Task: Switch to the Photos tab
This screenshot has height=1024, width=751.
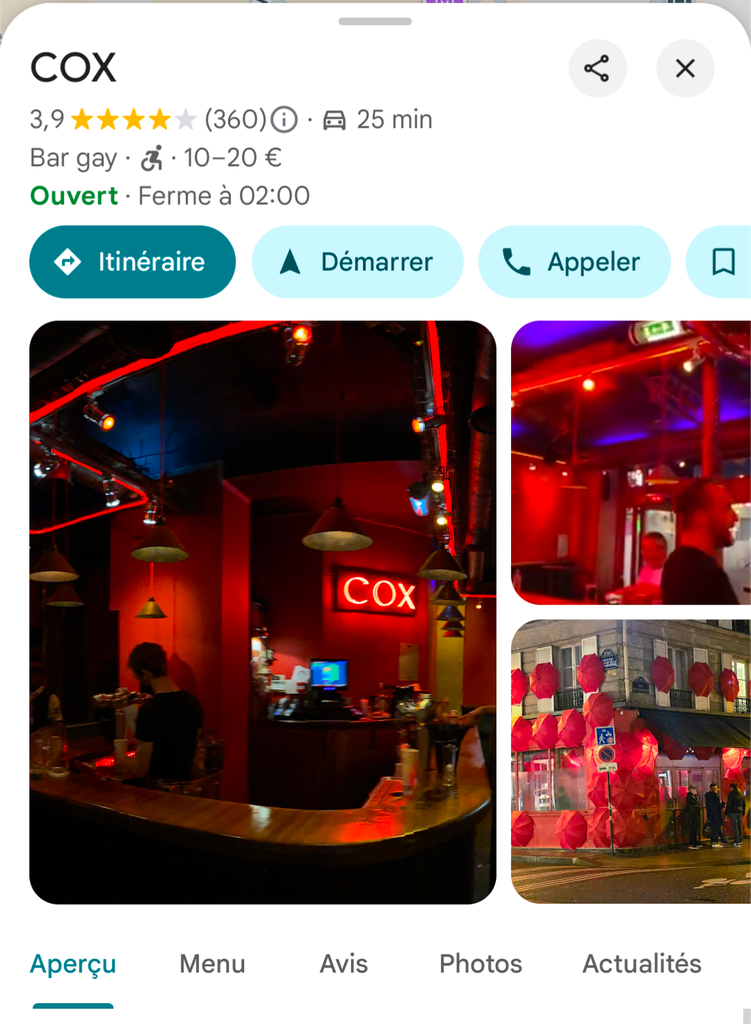Action: (x=480, y=964)
